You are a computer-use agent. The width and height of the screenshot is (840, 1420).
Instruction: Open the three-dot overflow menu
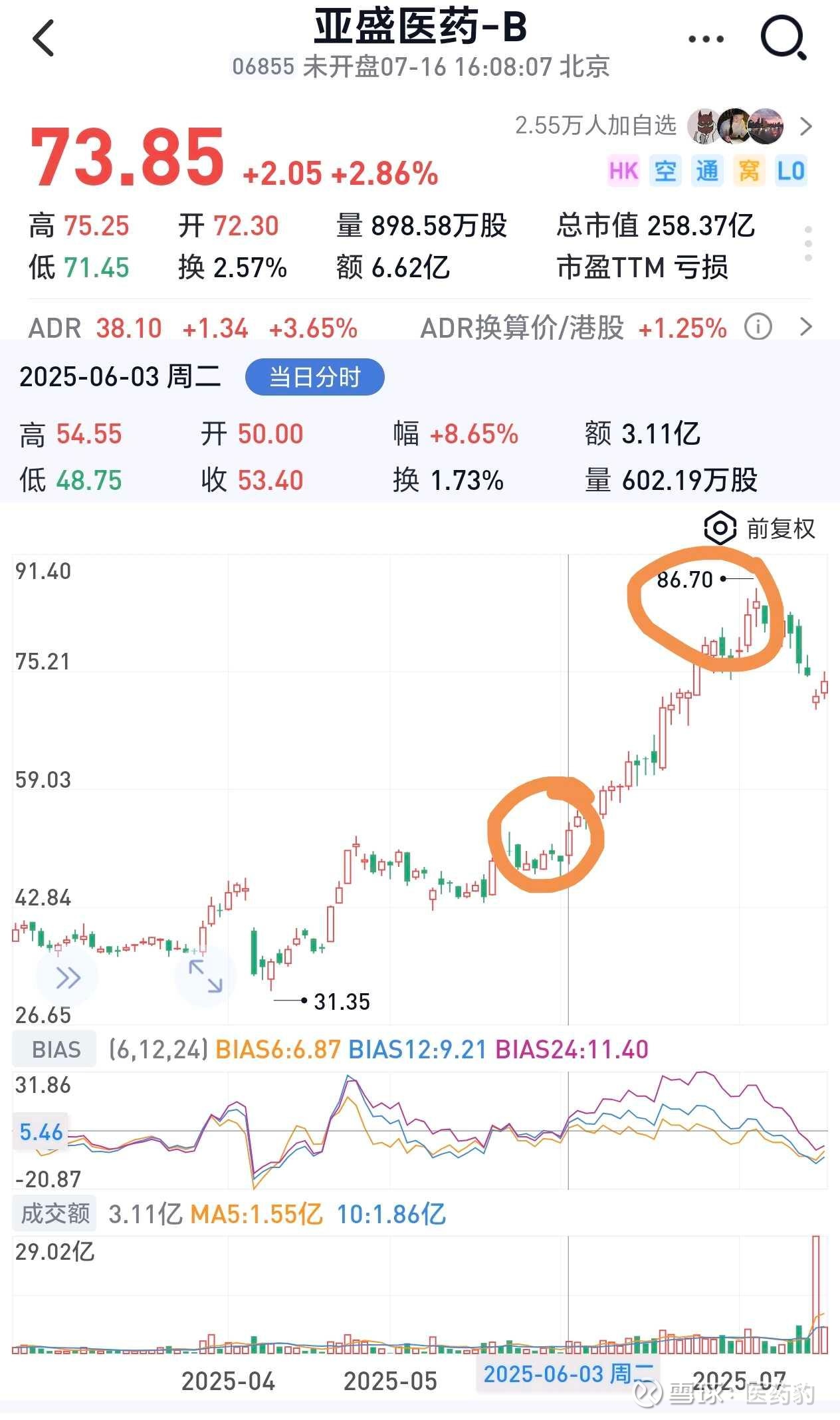706,39
